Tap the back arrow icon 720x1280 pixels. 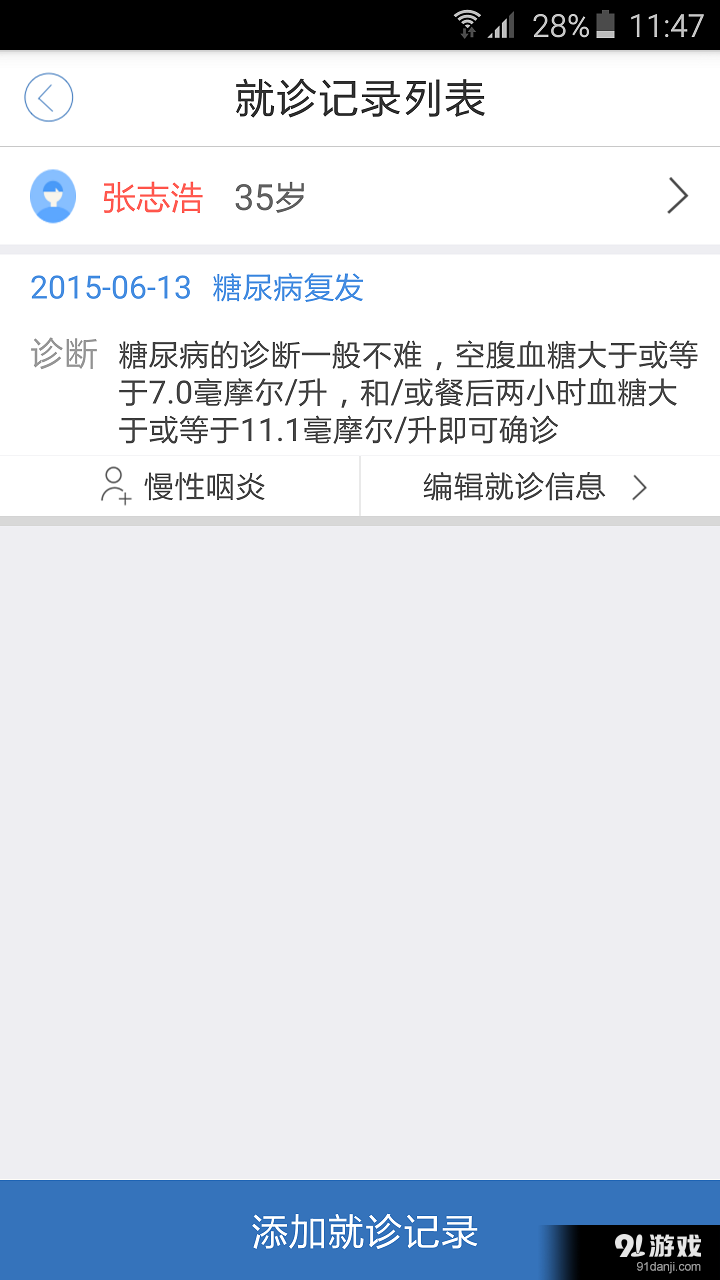(x=48, y=98)
